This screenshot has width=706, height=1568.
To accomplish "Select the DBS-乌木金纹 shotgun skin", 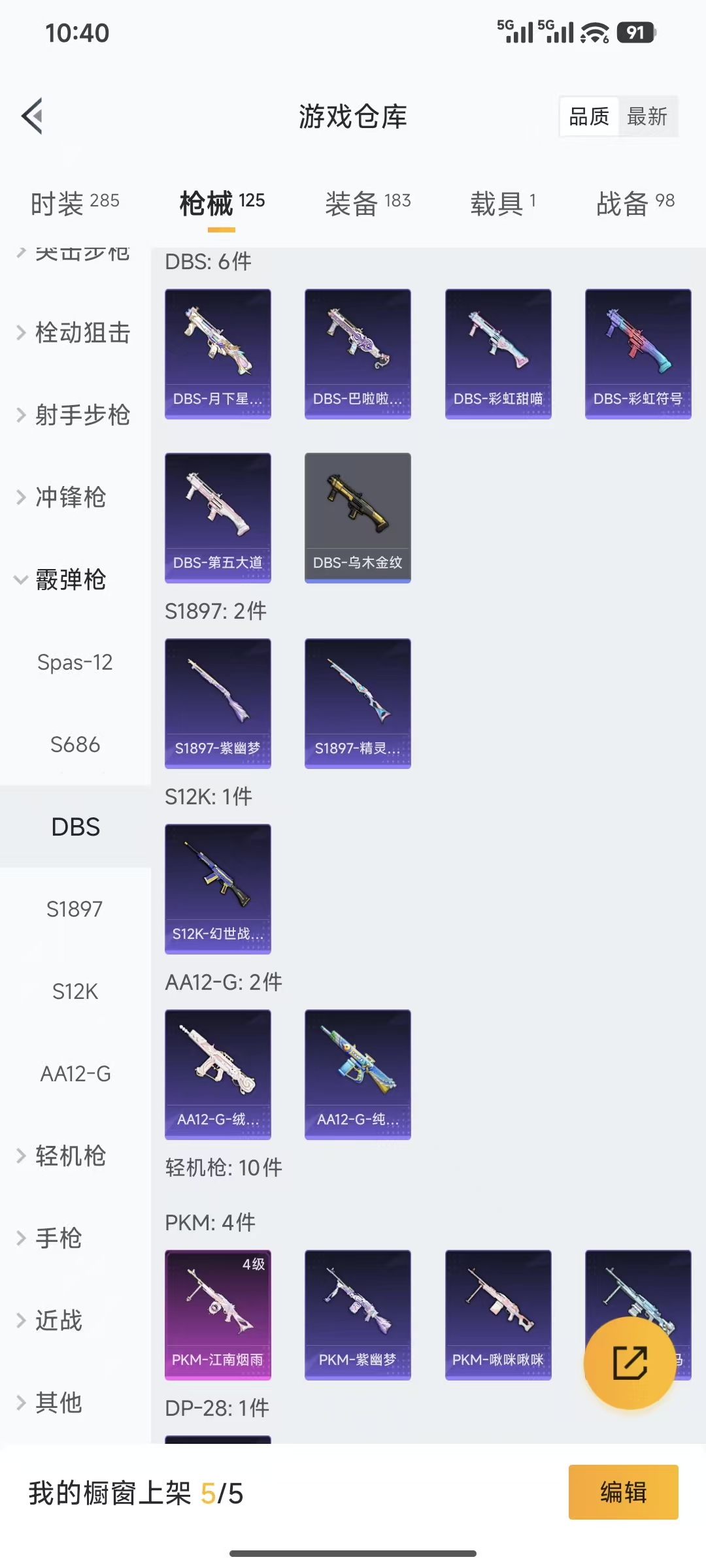I will tap(358, 517).
